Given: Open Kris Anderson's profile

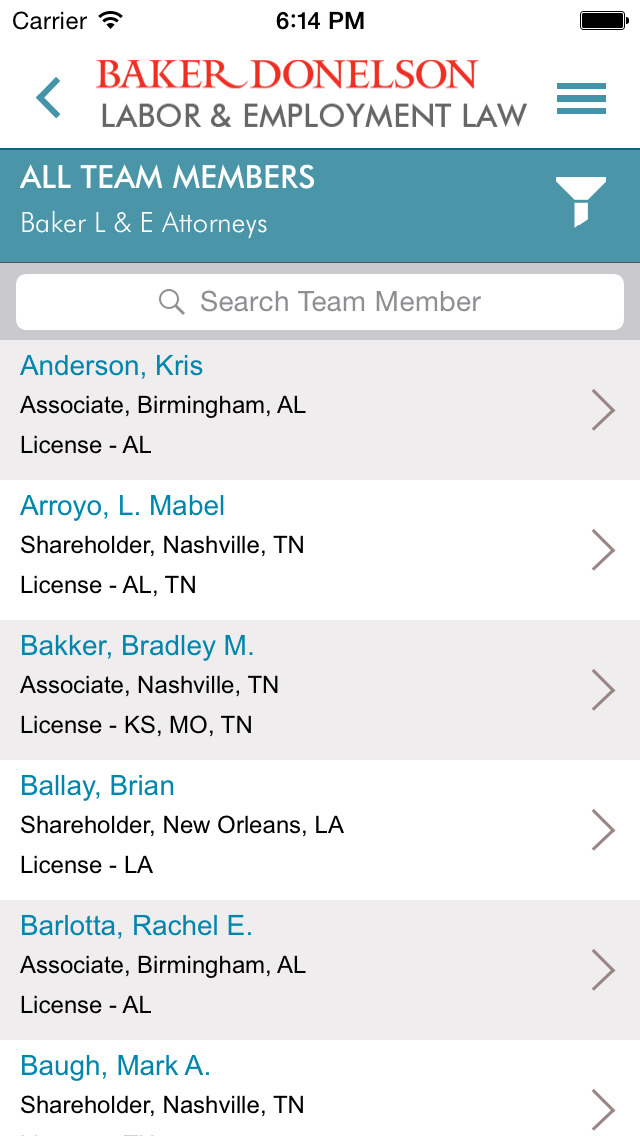Looking at the screenshot, I should pyautogui.click(x=320, y=410).
